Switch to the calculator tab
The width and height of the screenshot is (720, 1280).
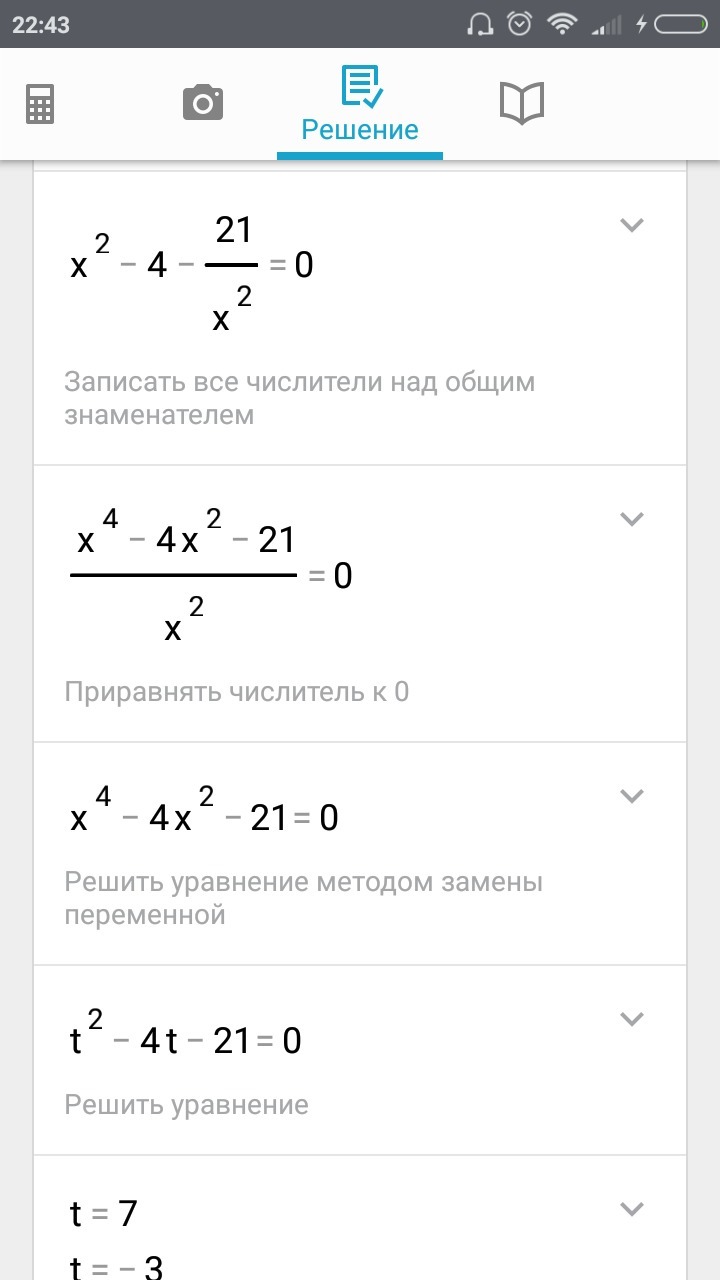40,103
